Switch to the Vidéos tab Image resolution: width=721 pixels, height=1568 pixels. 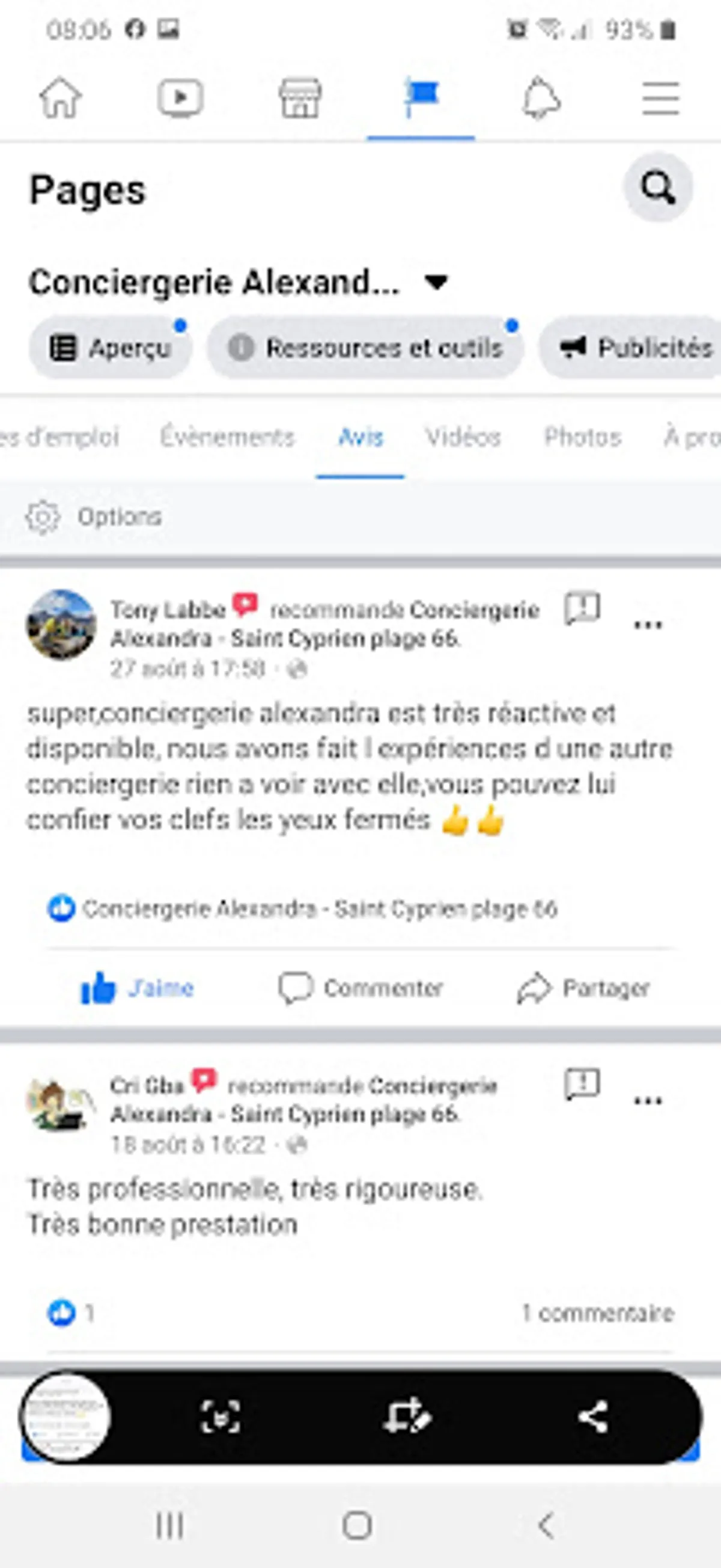[463, 437]
